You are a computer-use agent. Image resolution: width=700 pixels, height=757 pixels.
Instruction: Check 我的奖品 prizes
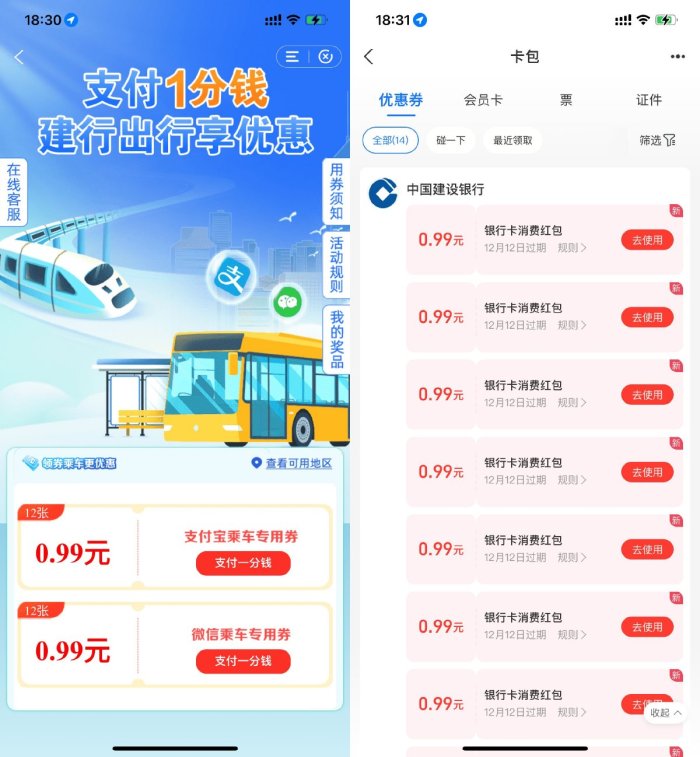pyautogui.click(x=336, y=340)
